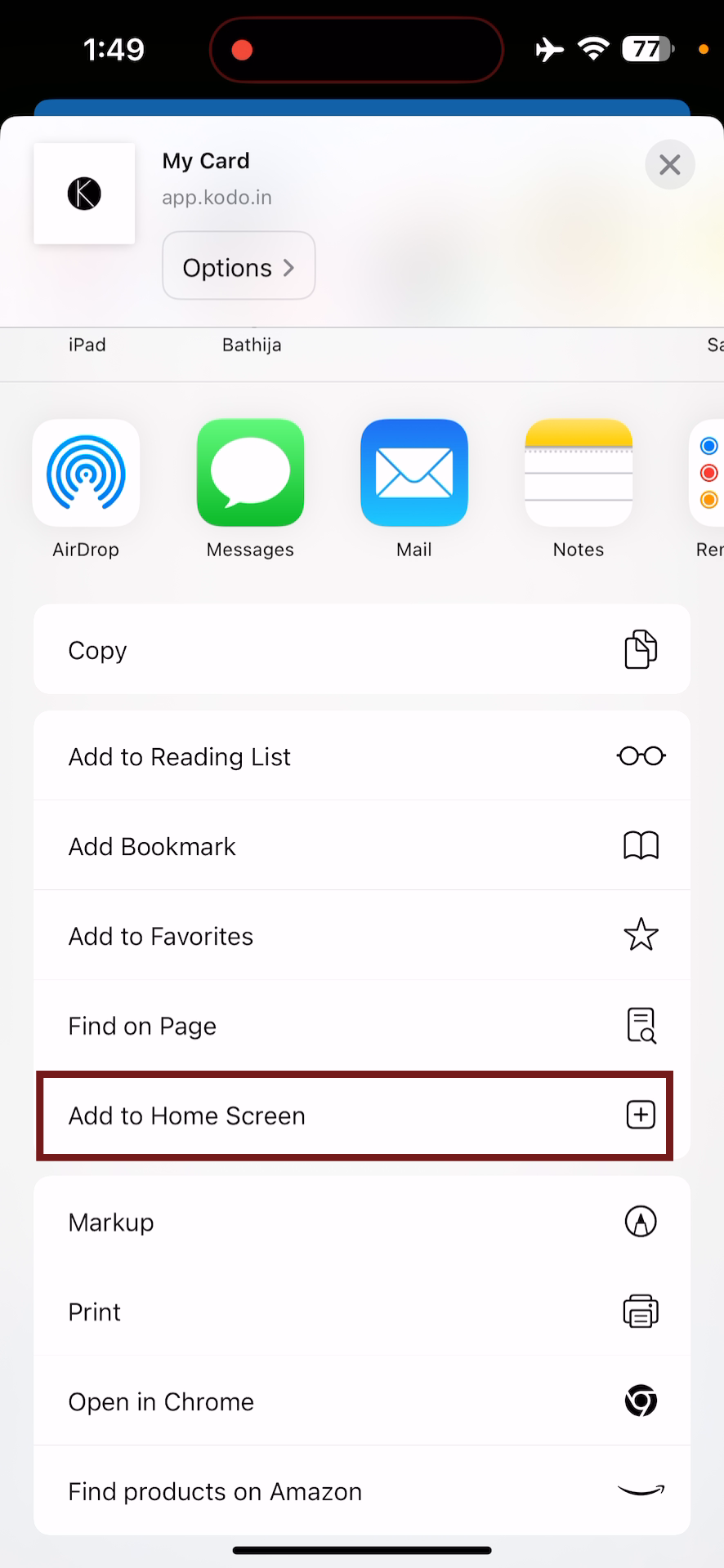This screenshot has width=724, height=1568.
Task: Share through Messages app
Action: click(250, 474)
